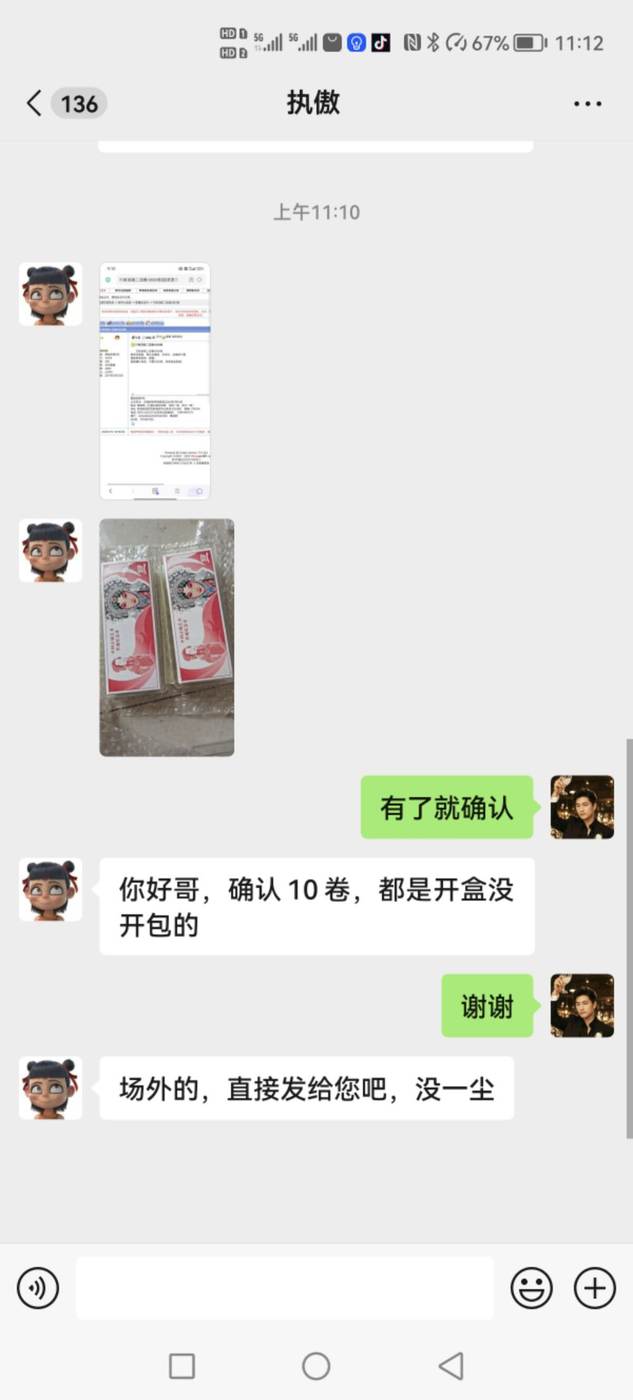Open the contact's avatar beside the webpage screenshot
Image resolution: width=633 pixels, height=1400 pixels.
coord(51,294)
